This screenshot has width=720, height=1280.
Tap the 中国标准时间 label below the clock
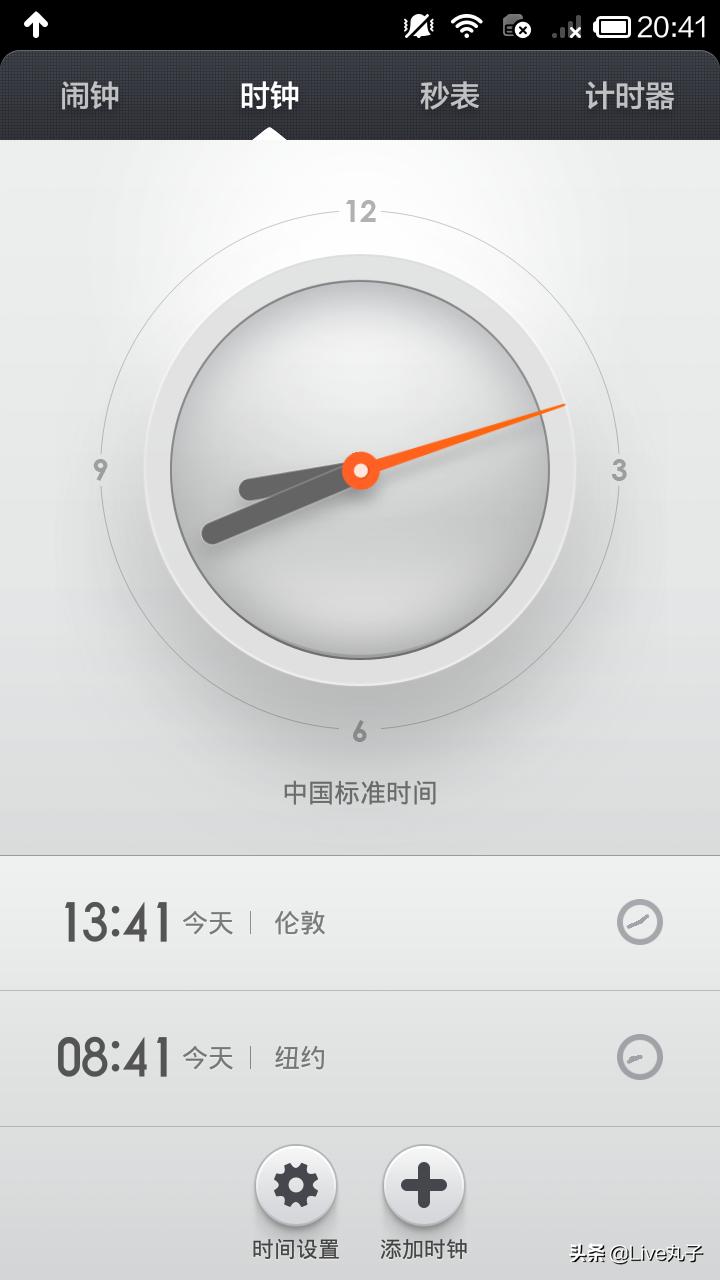pyautogui.click(x=360, y=791)
